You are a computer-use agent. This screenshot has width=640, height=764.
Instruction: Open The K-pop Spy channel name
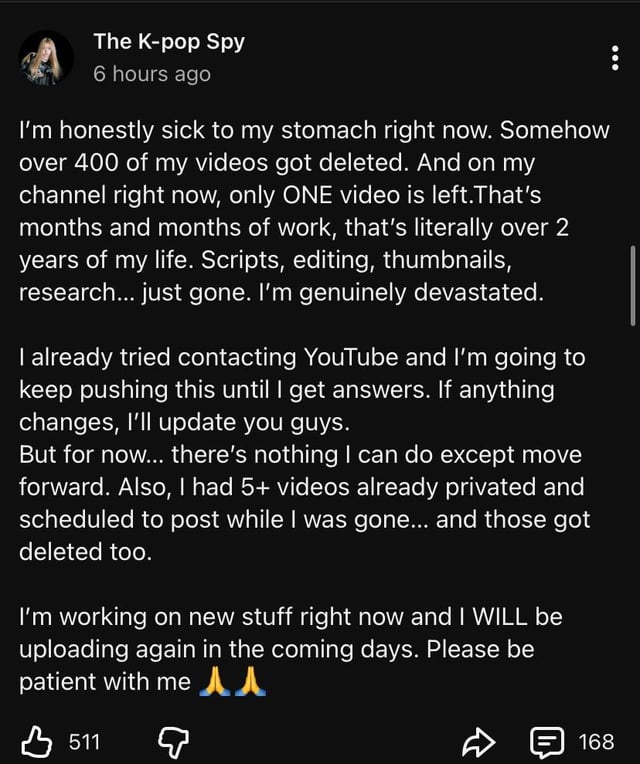pyautogui.click(x=169, y=41)
